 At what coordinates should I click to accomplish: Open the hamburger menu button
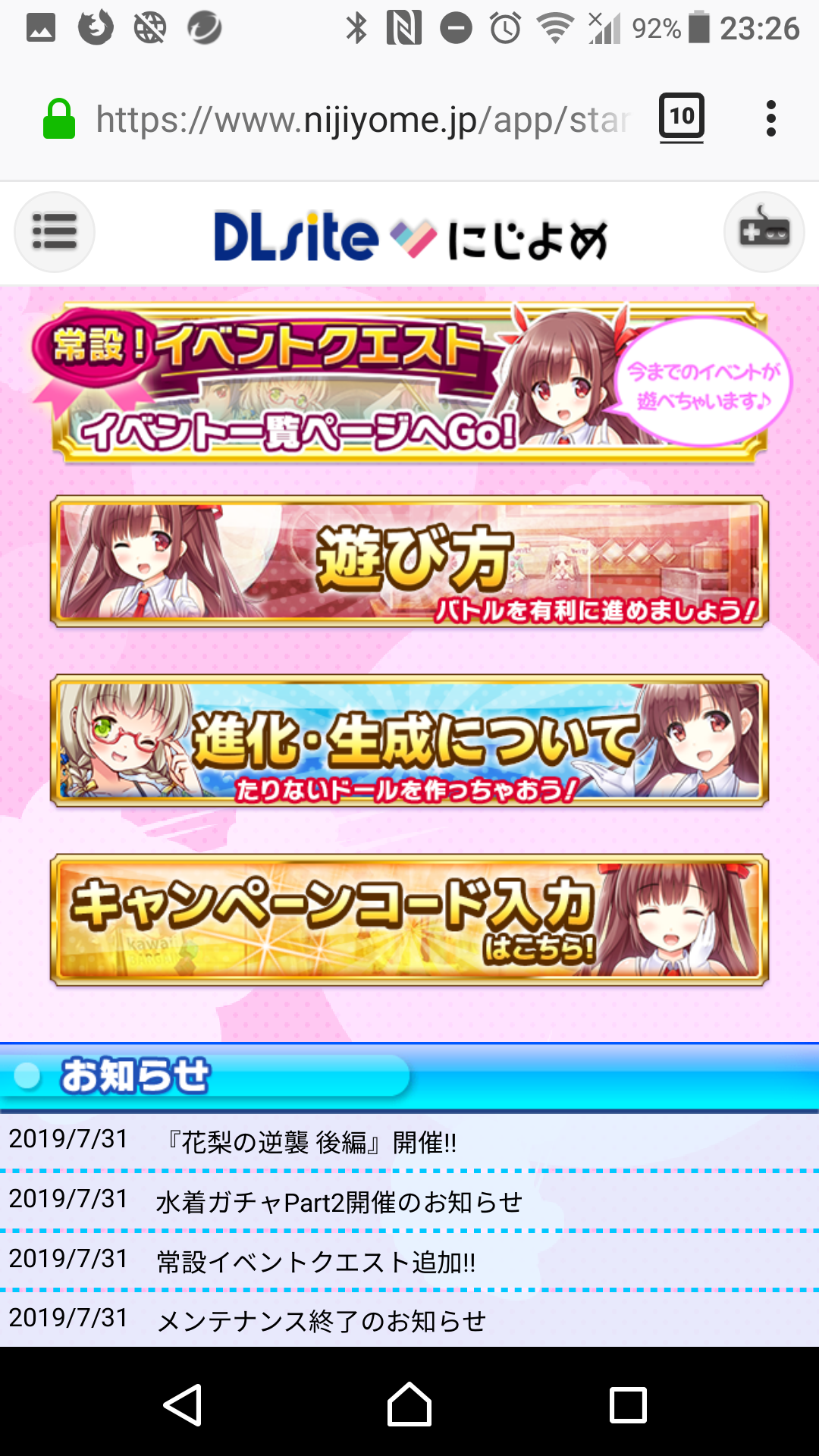coord(55,231)
